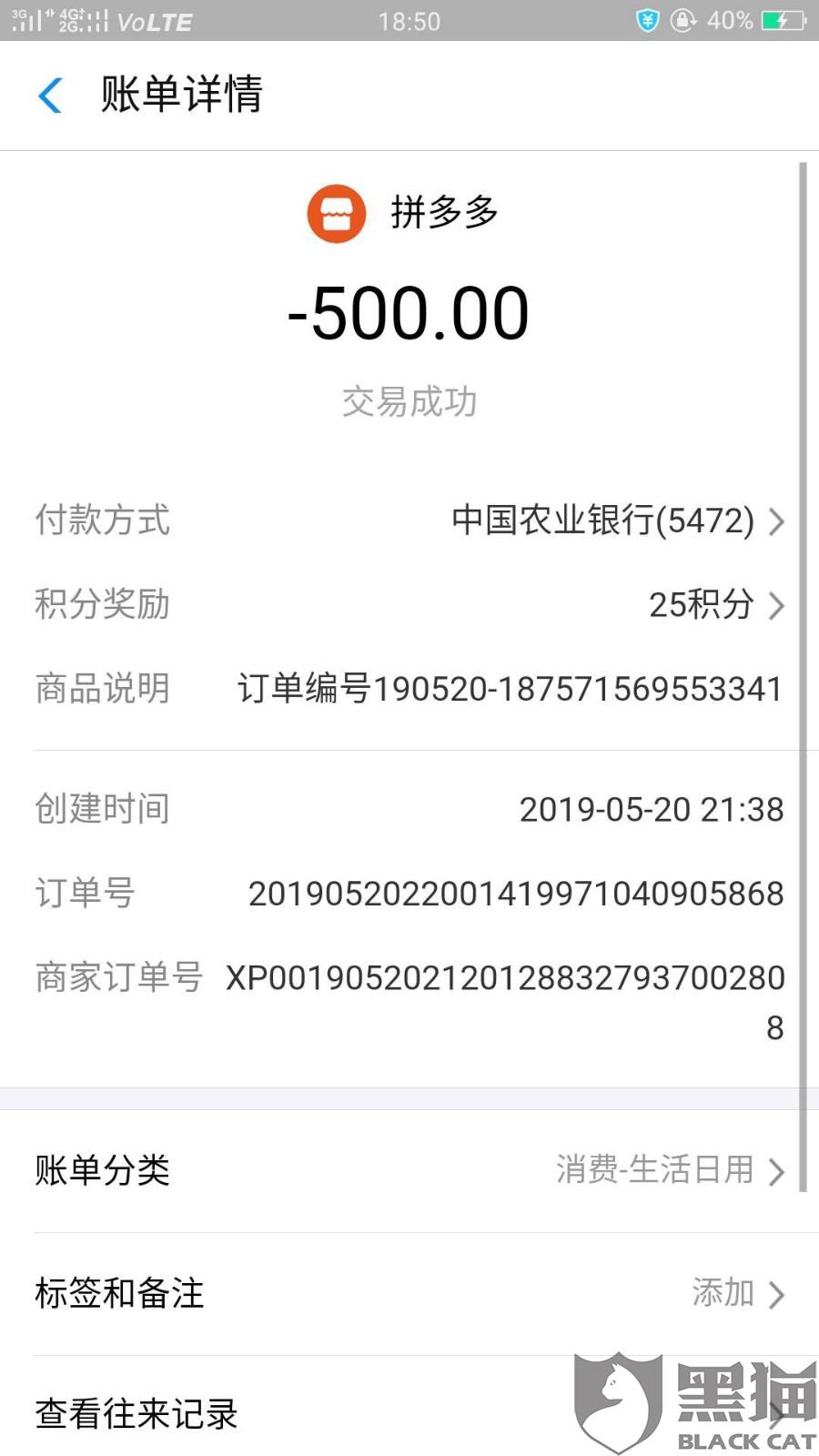Open 查看往来记录 transaction history
The height and width of the screenshot is (1456, 819).
tap(409, 1413)
